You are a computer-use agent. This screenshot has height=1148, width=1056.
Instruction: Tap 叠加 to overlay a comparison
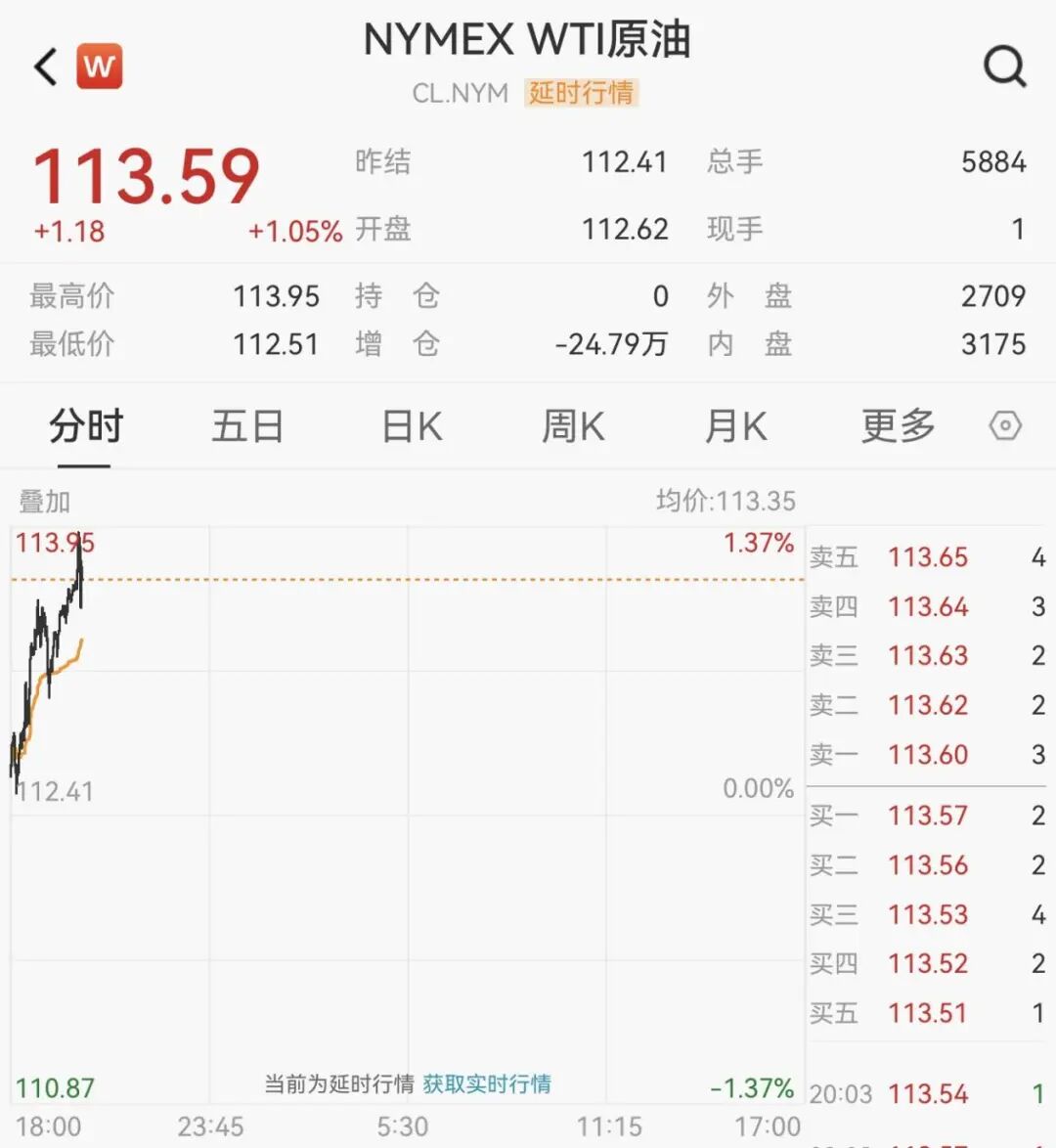(45, 502)
